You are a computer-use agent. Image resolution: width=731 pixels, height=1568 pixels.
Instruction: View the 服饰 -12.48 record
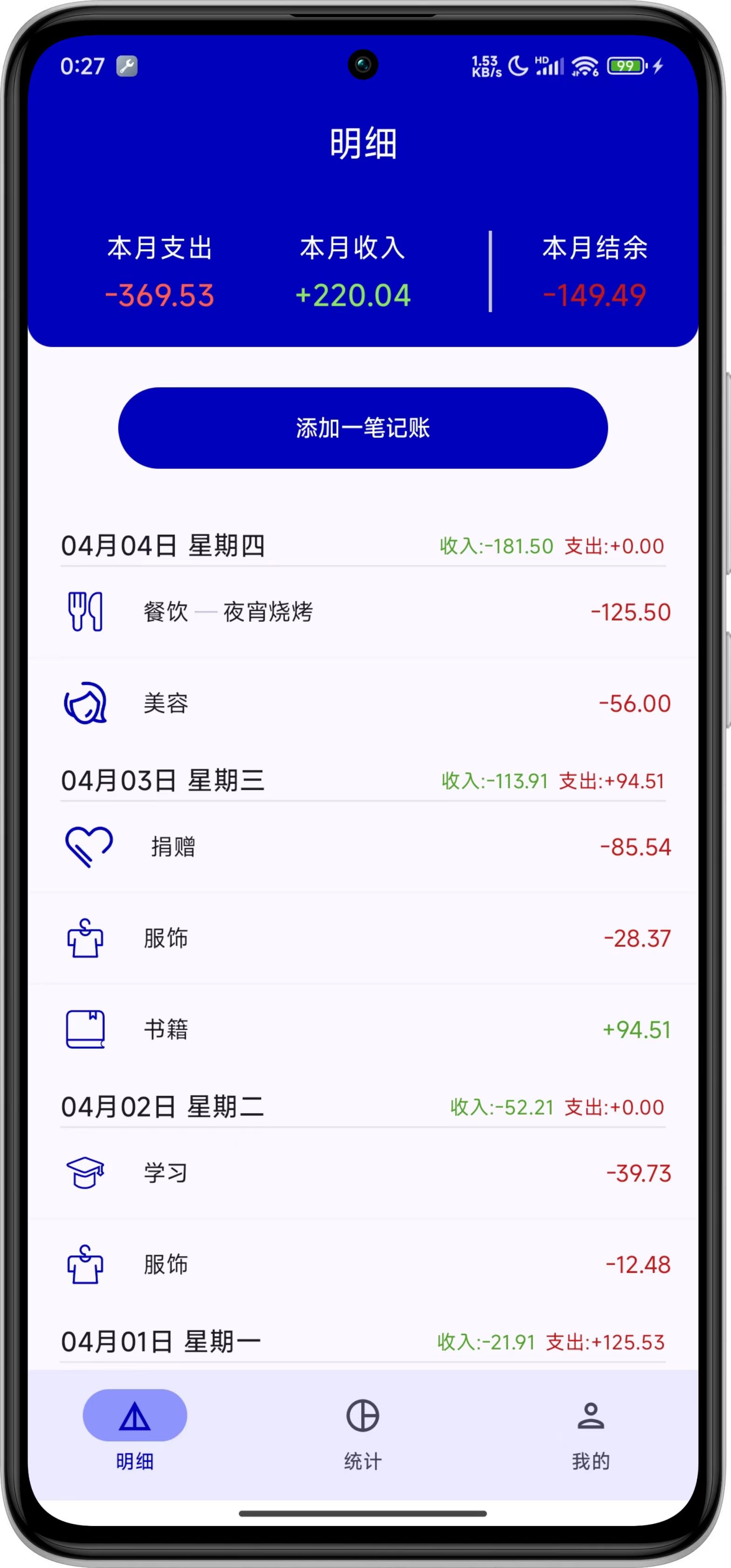(363, 1264)
